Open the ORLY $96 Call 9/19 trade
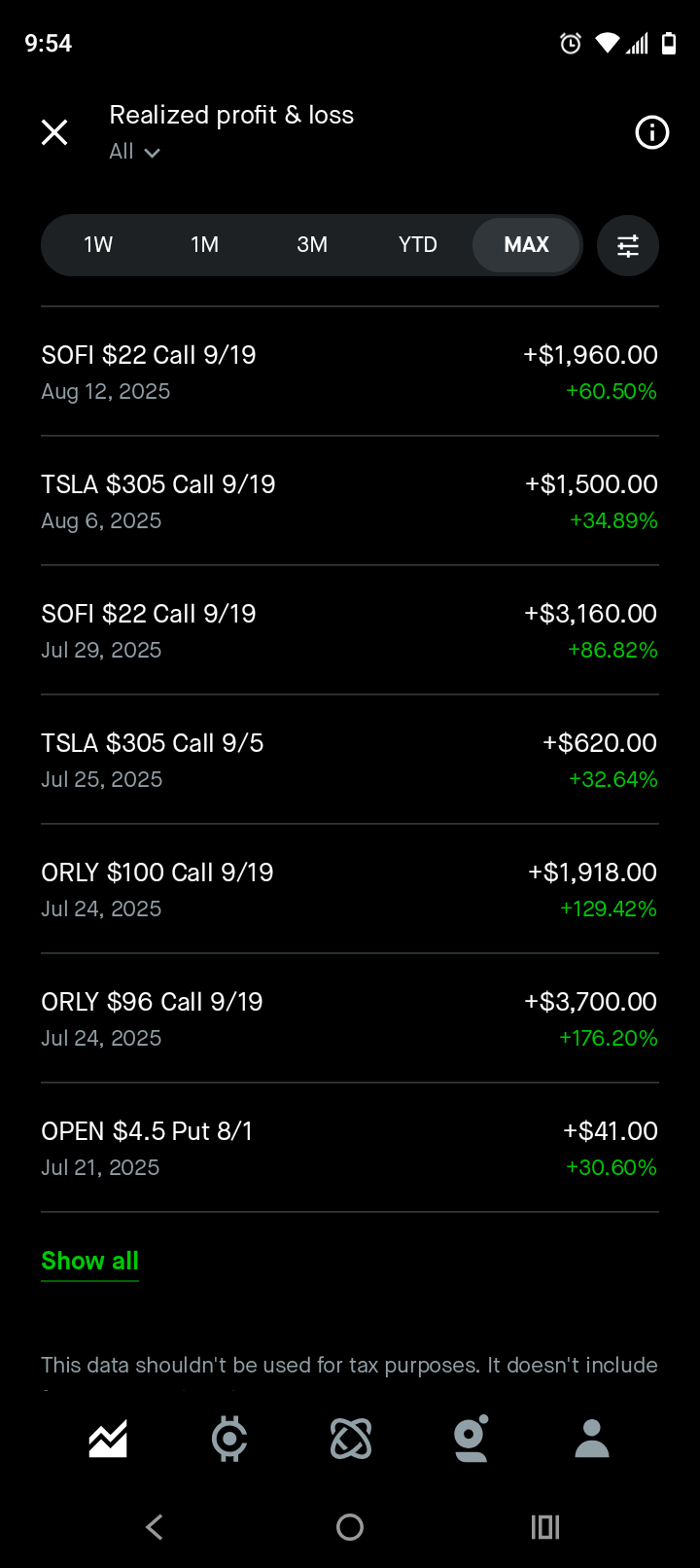 point(350,1018)
